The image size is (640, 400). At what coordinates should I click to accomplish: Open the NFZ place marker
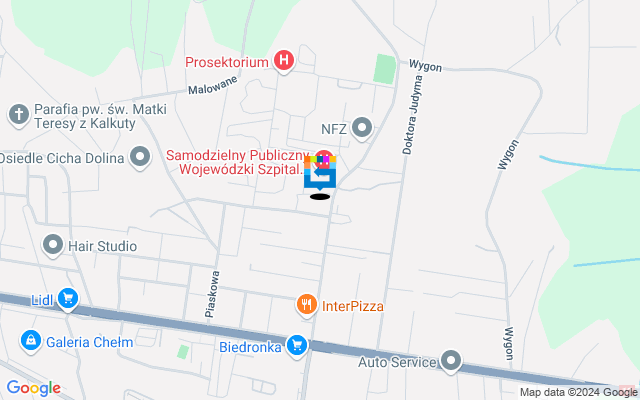[x=362, y=127]
